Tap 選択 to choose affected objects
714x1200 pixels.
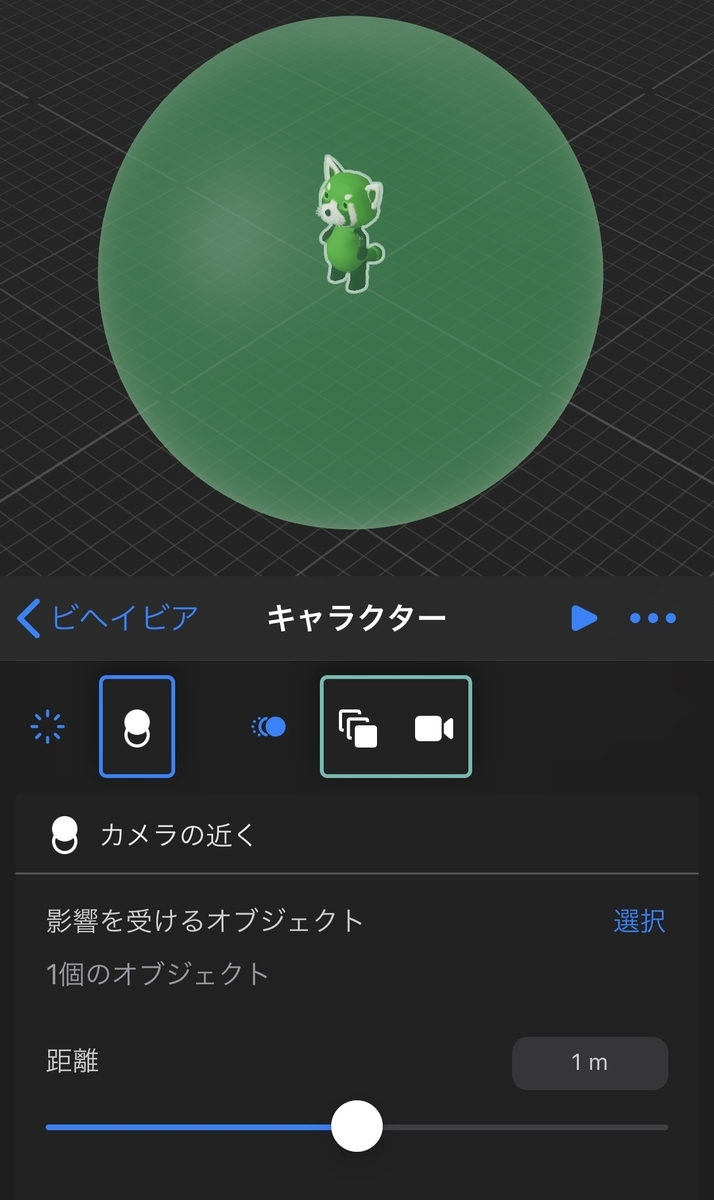tap(639, 921)
